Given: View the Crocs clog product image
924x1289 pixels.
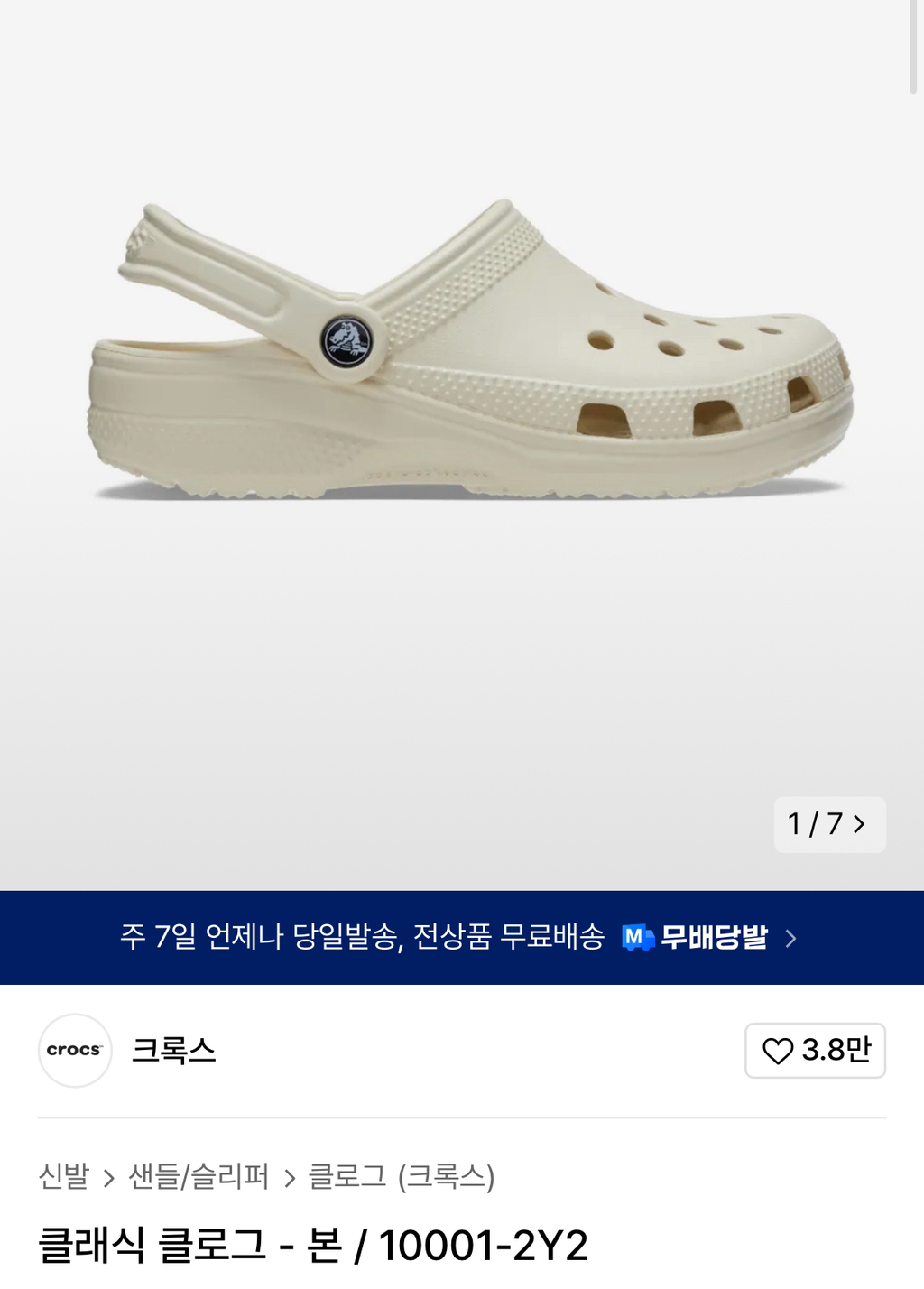Looking at the screenshot, I should pyautogui.click(x=469, y=352).
